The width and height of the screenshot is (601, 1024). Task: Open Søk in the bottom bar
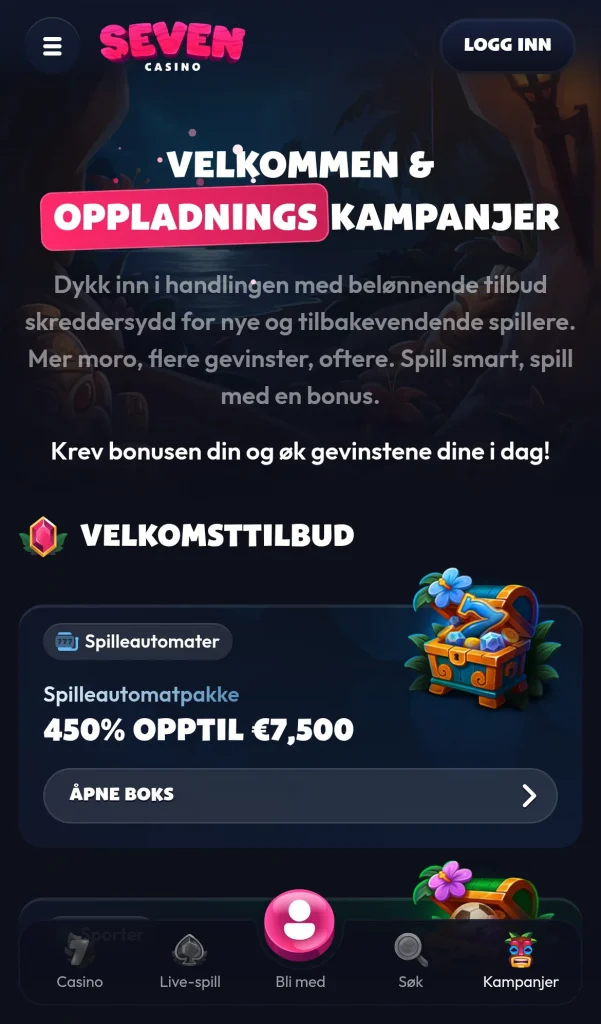pyautogui.click(x=411, y=961)
